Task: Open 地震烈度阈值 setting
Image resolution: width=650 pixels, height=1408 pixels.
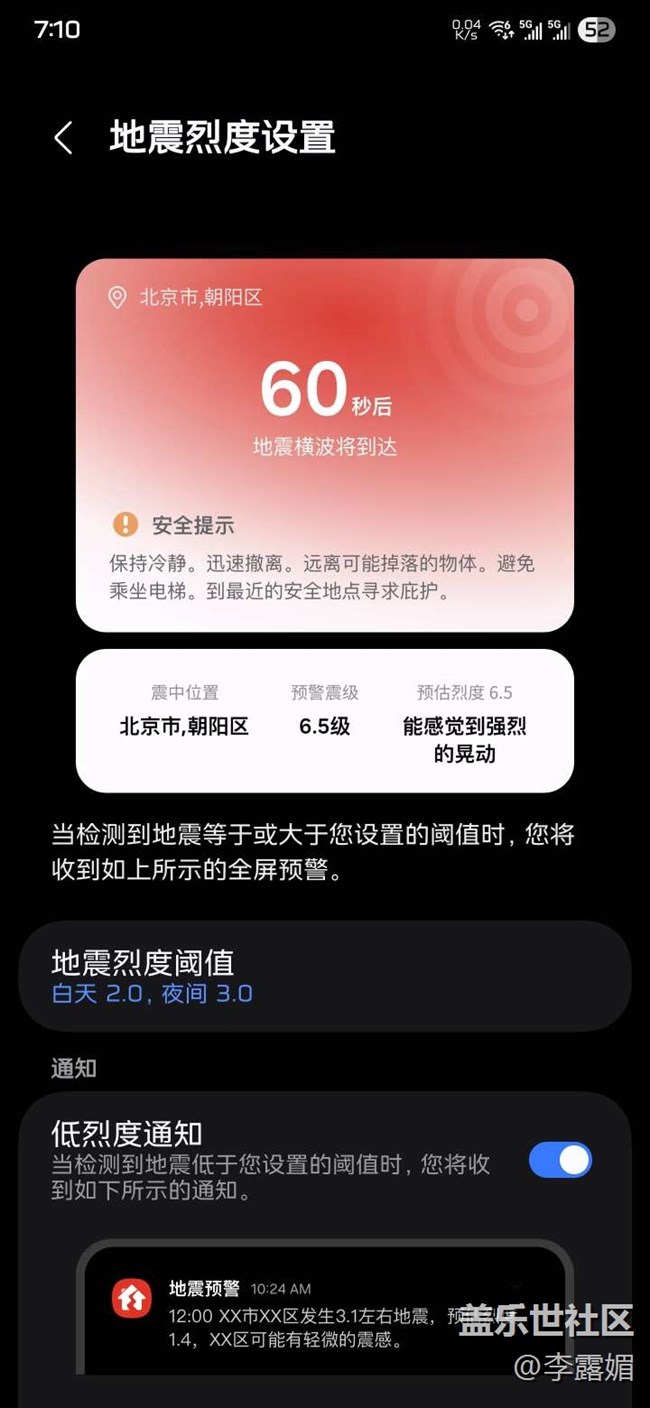Action: [x=325, y=976]
